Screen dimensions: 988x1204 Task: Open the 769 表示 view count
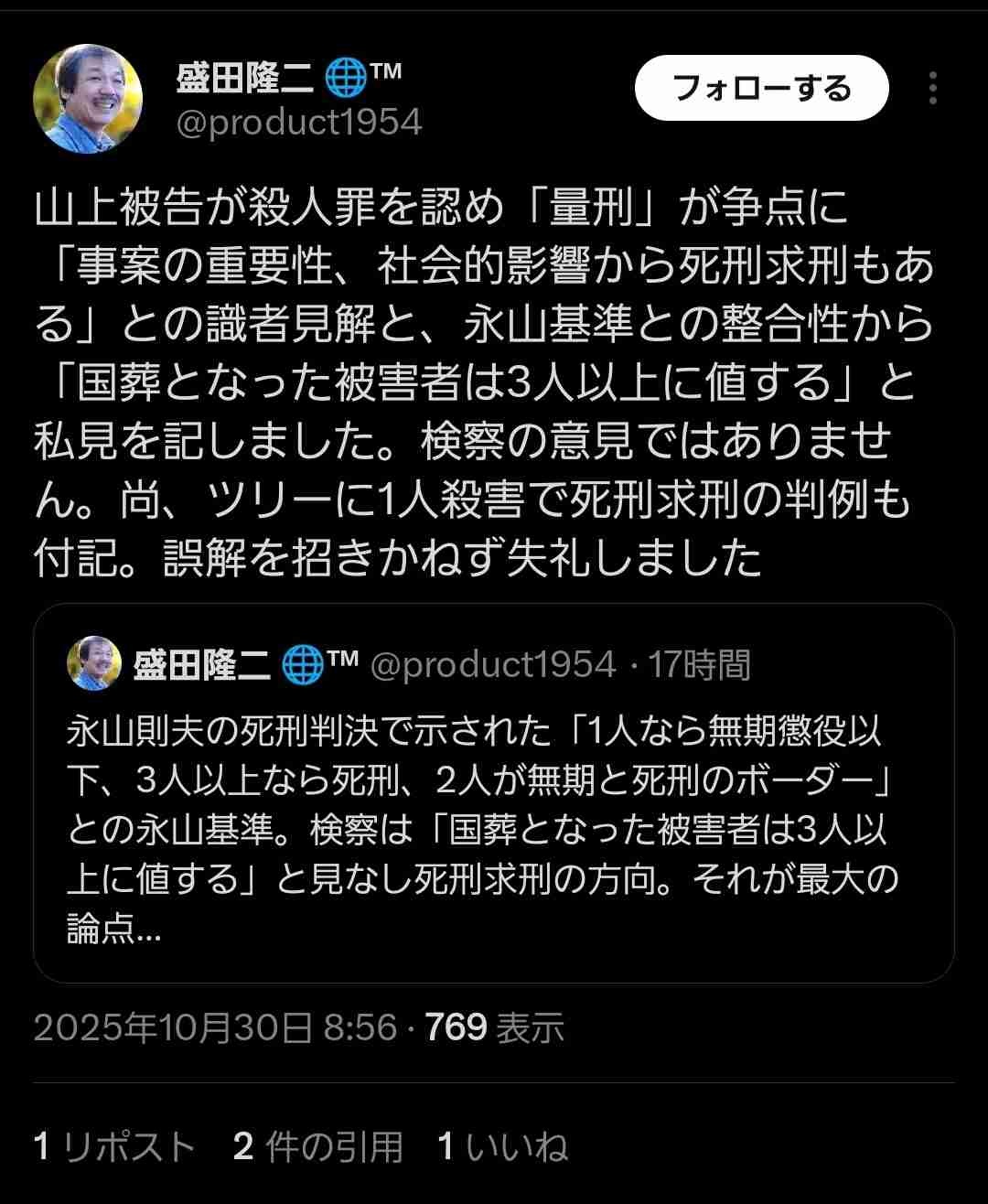click(x=494, y=1028)
